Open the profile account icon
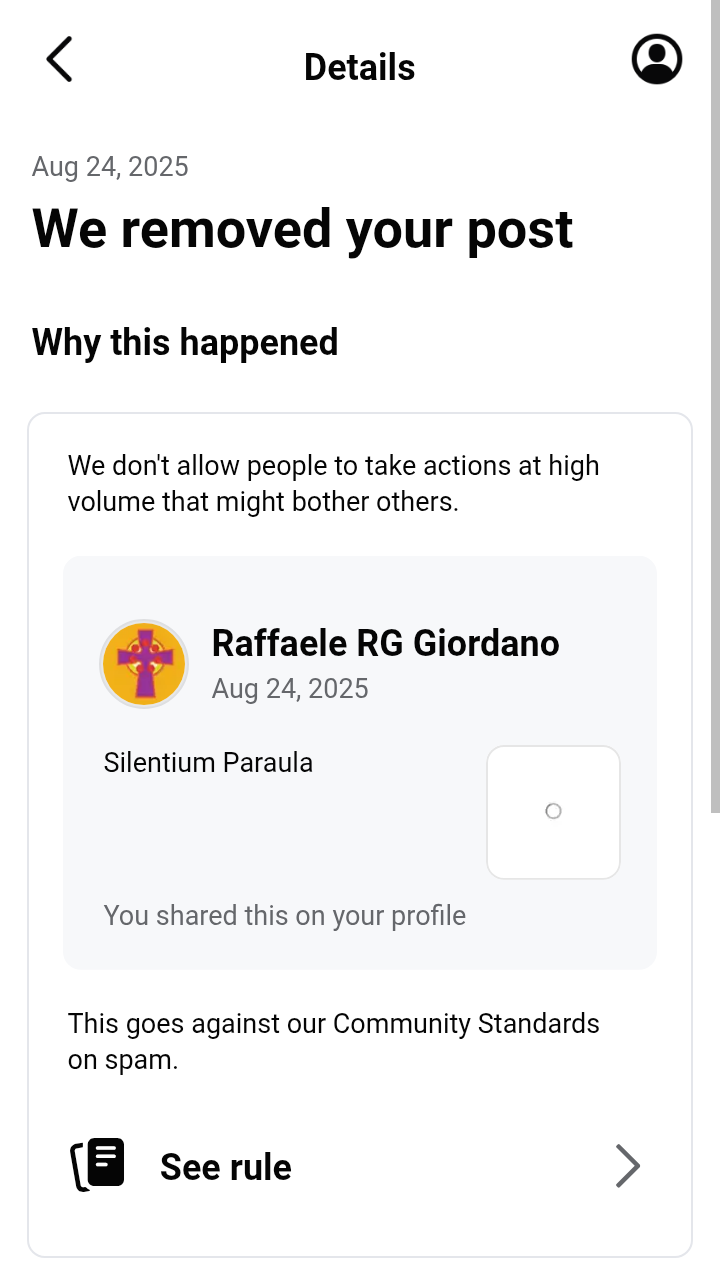The width and height of the screenshot is (720, 1277). pos(657,60)
